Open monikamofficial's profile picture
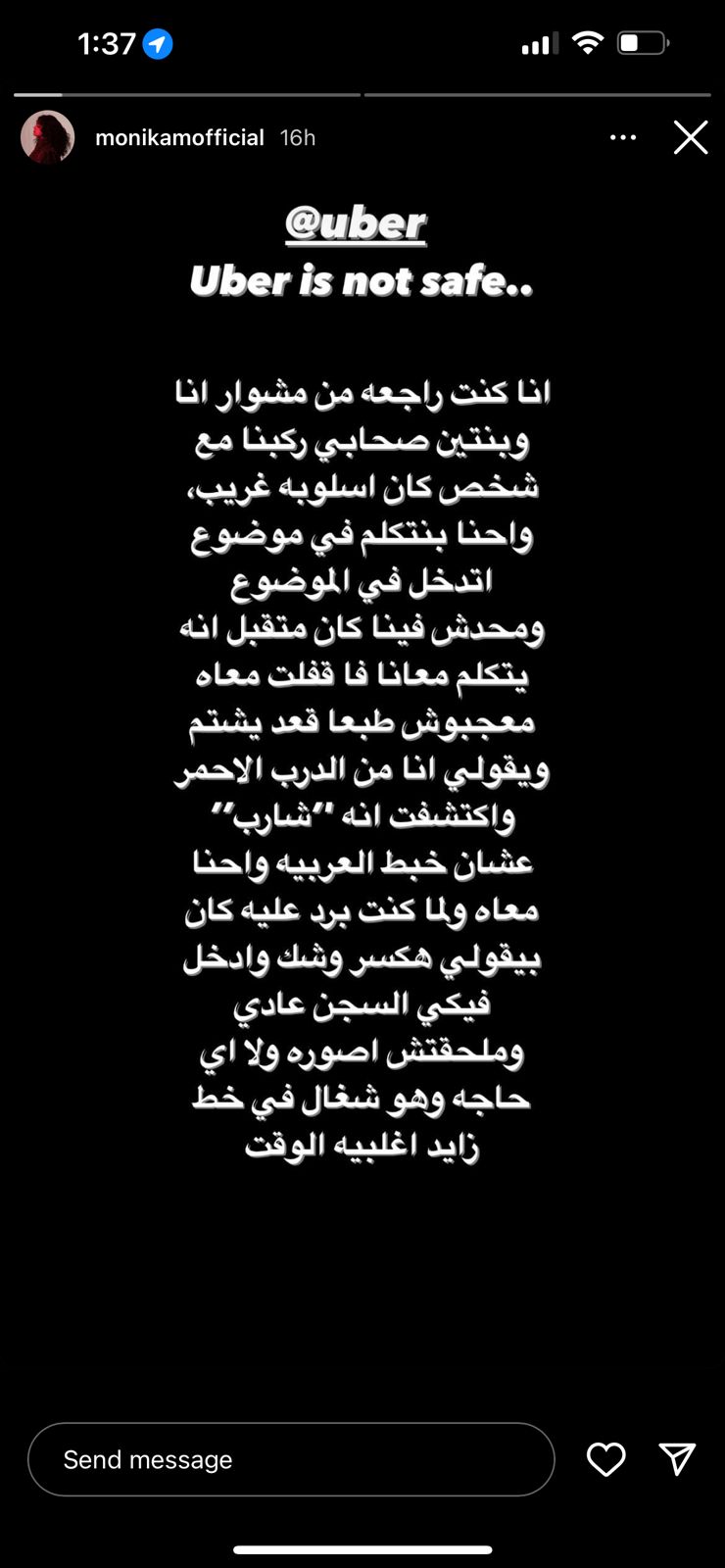 tap(47, 137)
